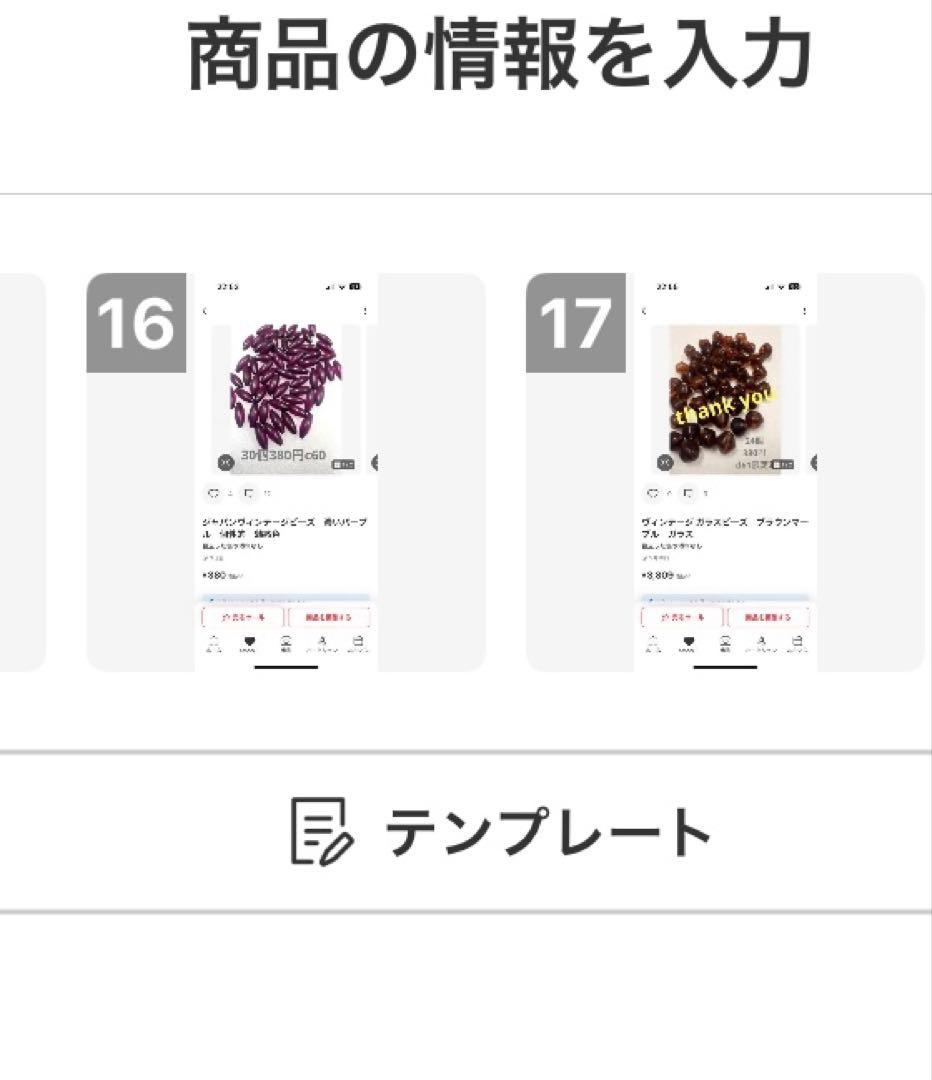Tap the back chevron in screenshot 16

204,311
